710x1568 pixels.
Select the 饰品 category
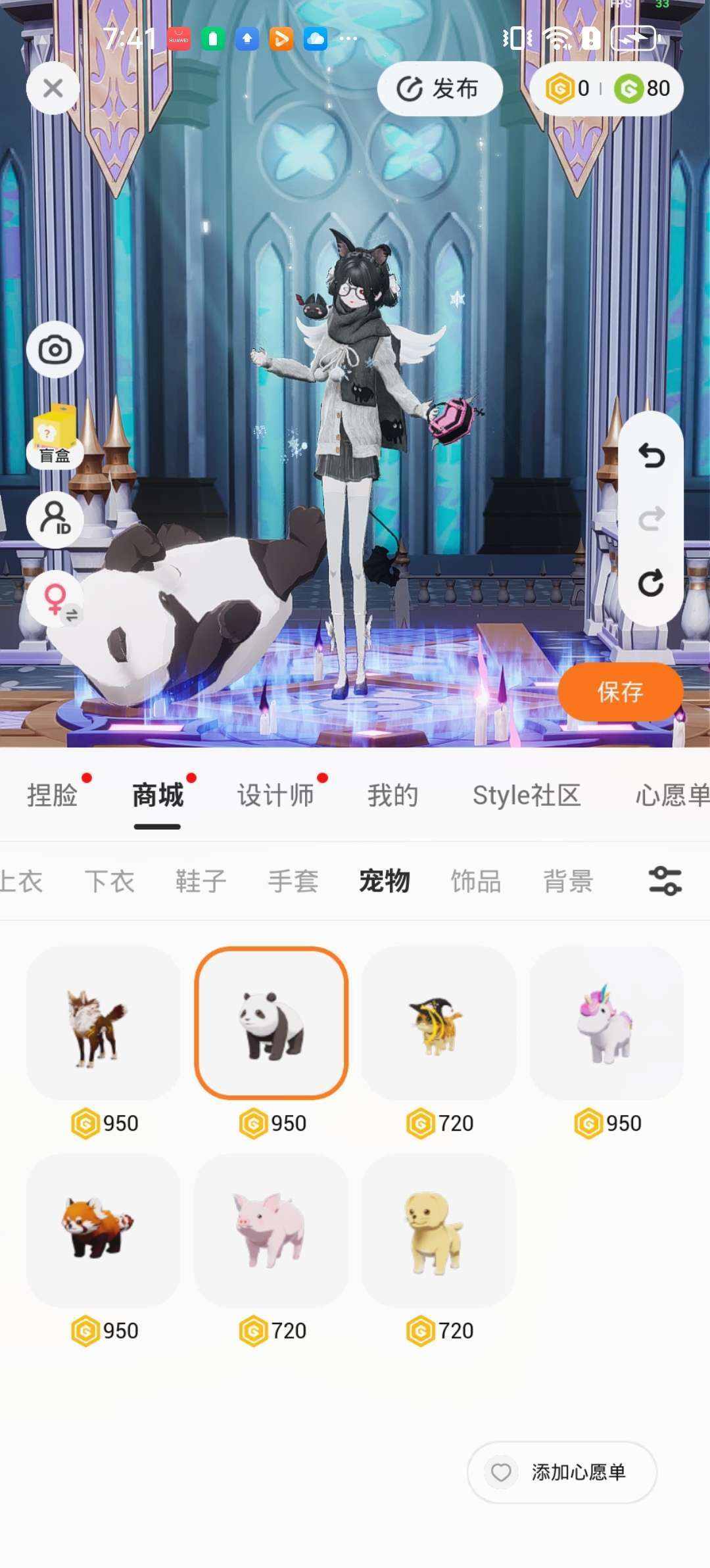tap(476, 881)
